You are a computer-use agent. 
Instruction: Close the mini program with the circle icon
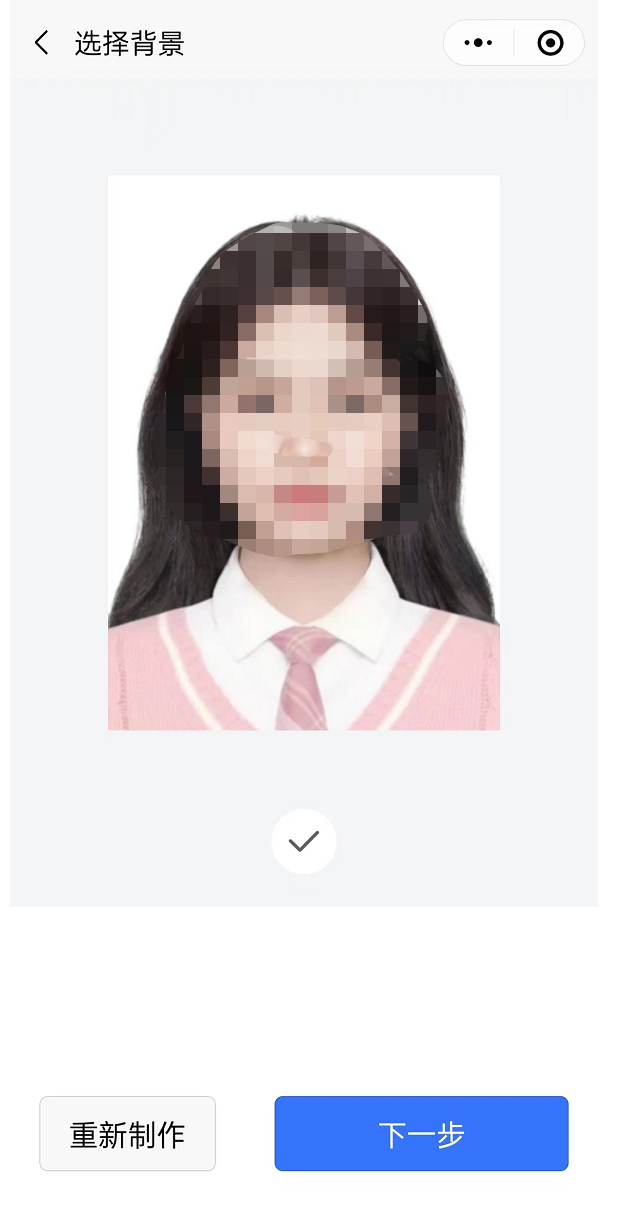(550, 43)
